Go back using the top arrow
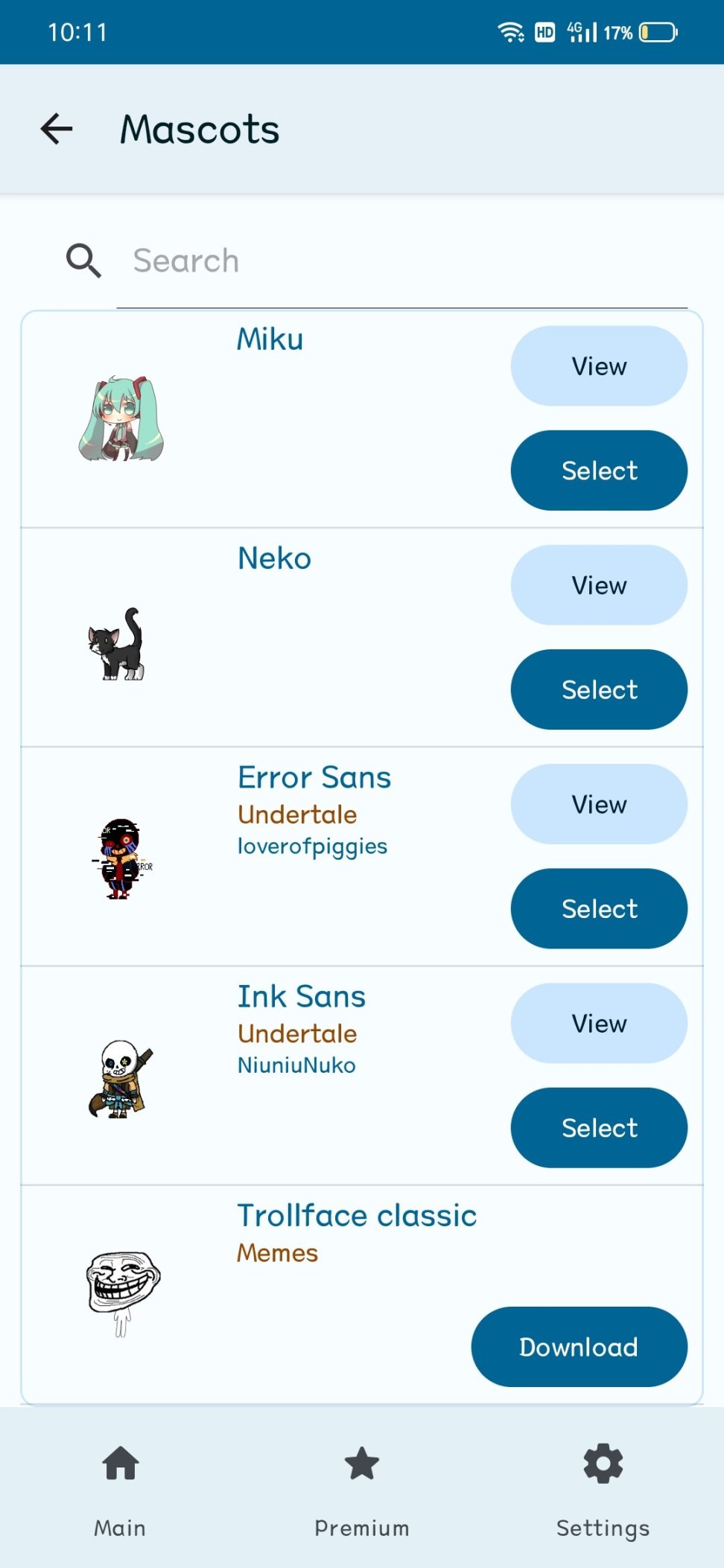 click(x=57, y=129)
